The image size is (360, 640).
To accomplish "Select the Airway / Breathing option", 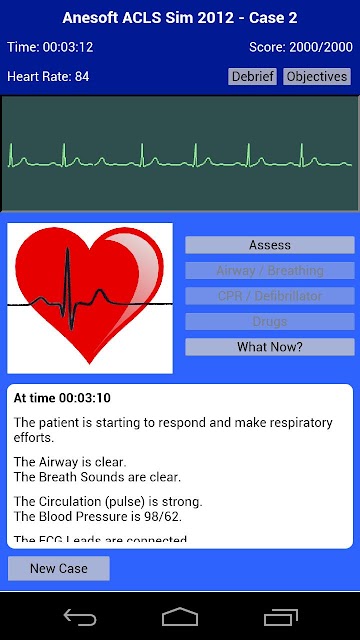I will coord(270,271).
